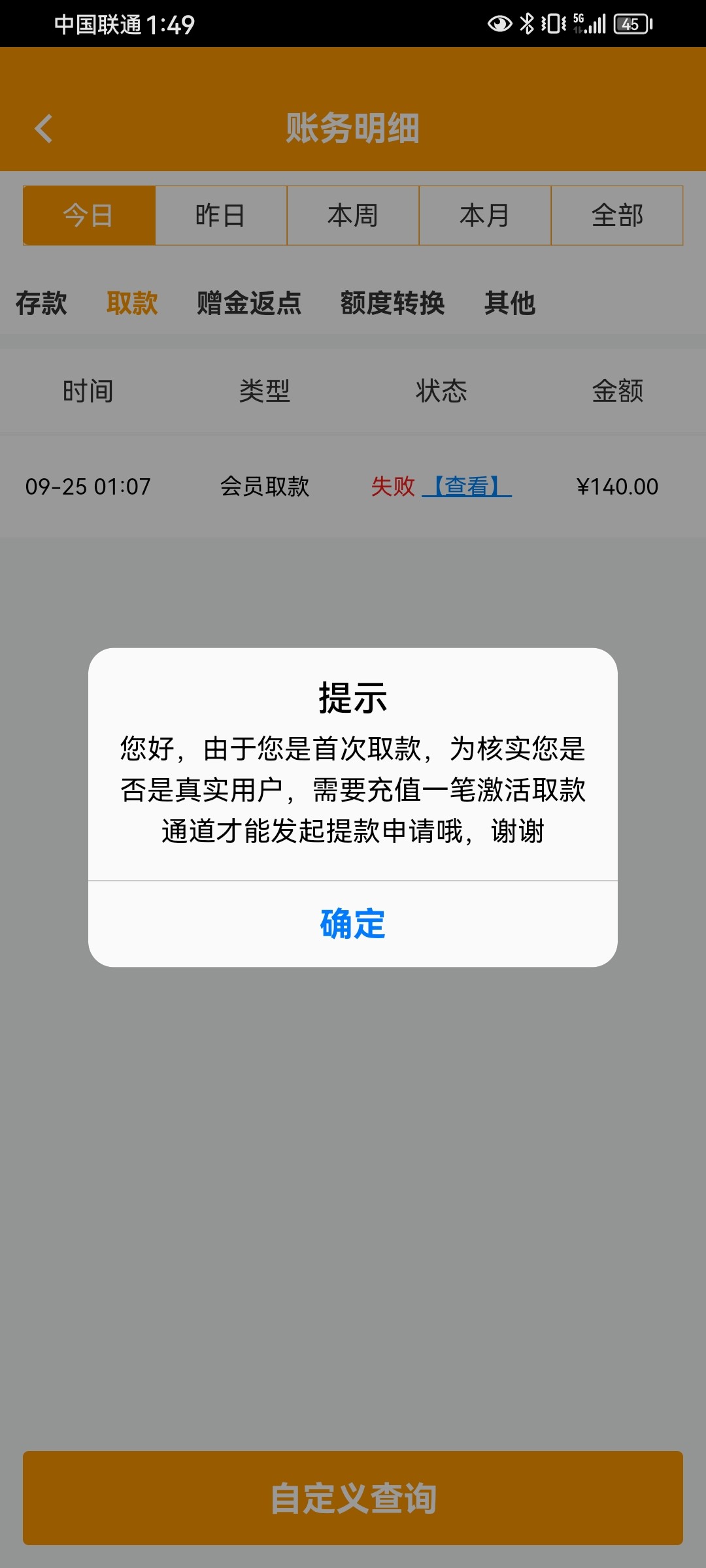The width and height of the screenshot is (706, 1568).
Task: Select the active 取款 category tab
Action: click(x=133, y=303)
